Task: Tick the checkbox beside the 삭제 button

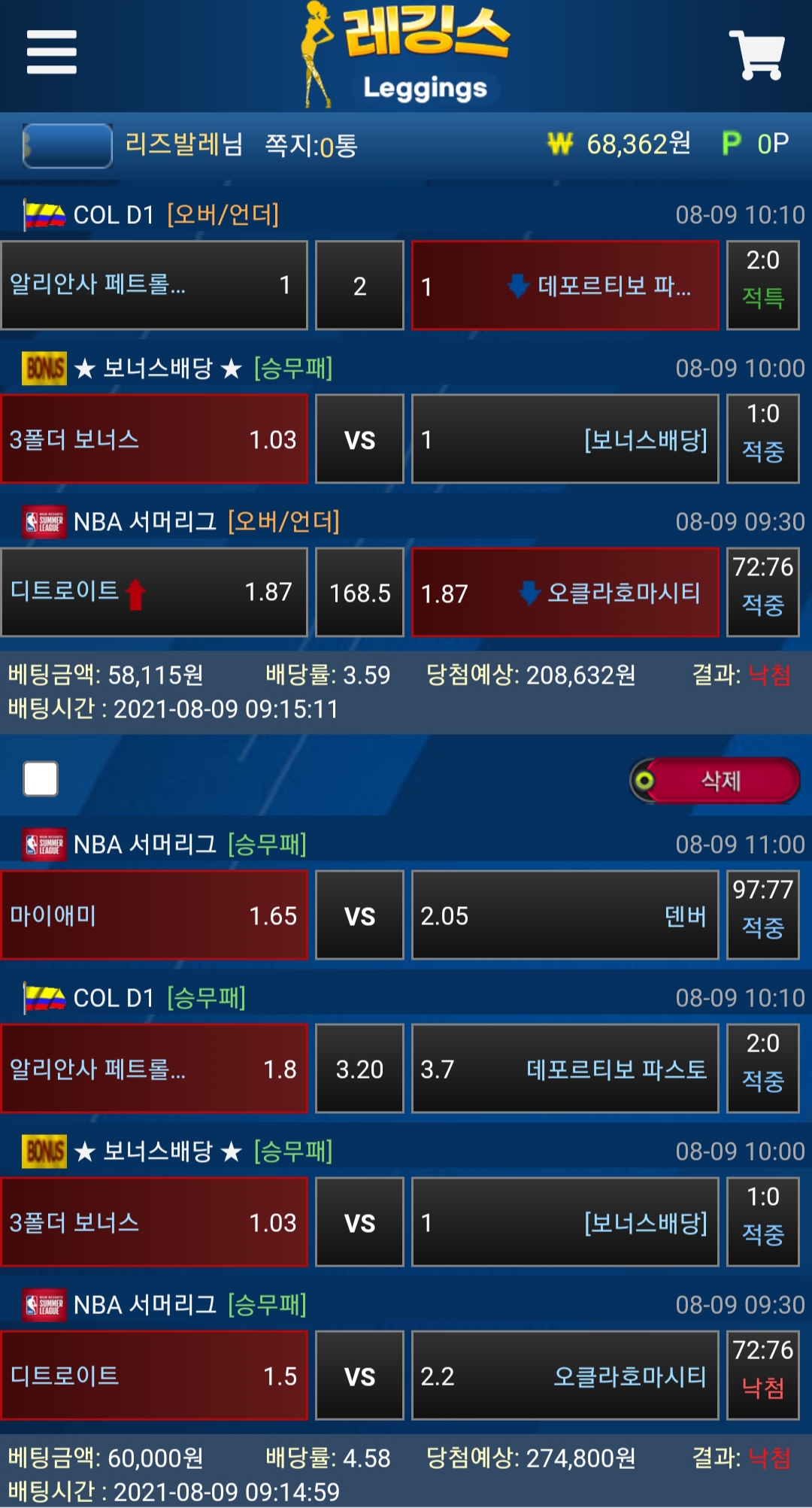Action: tap(41, 778)
